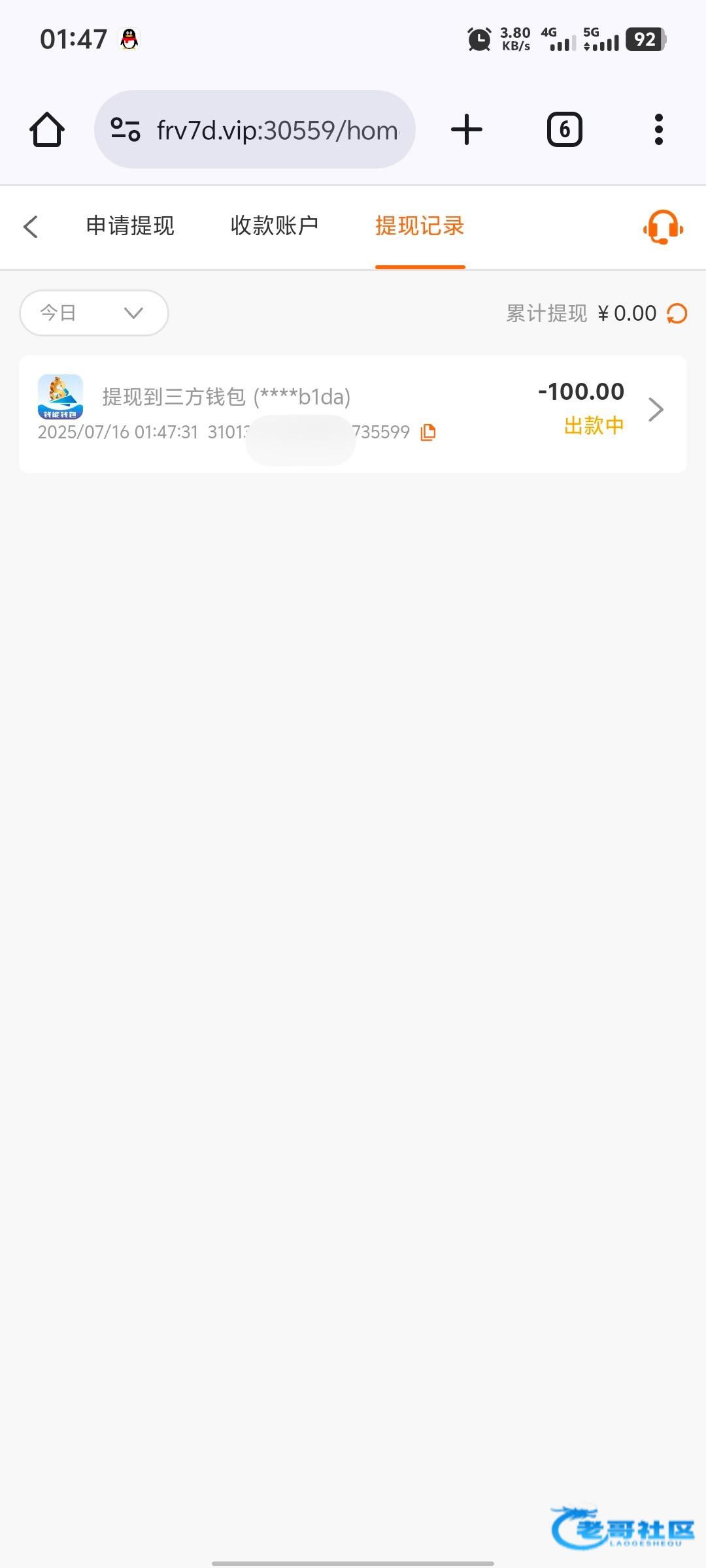Go back using the left arrow
The width and height of the screenshot is (706, 1568).
pyautogui.click(x=31, y=227)
